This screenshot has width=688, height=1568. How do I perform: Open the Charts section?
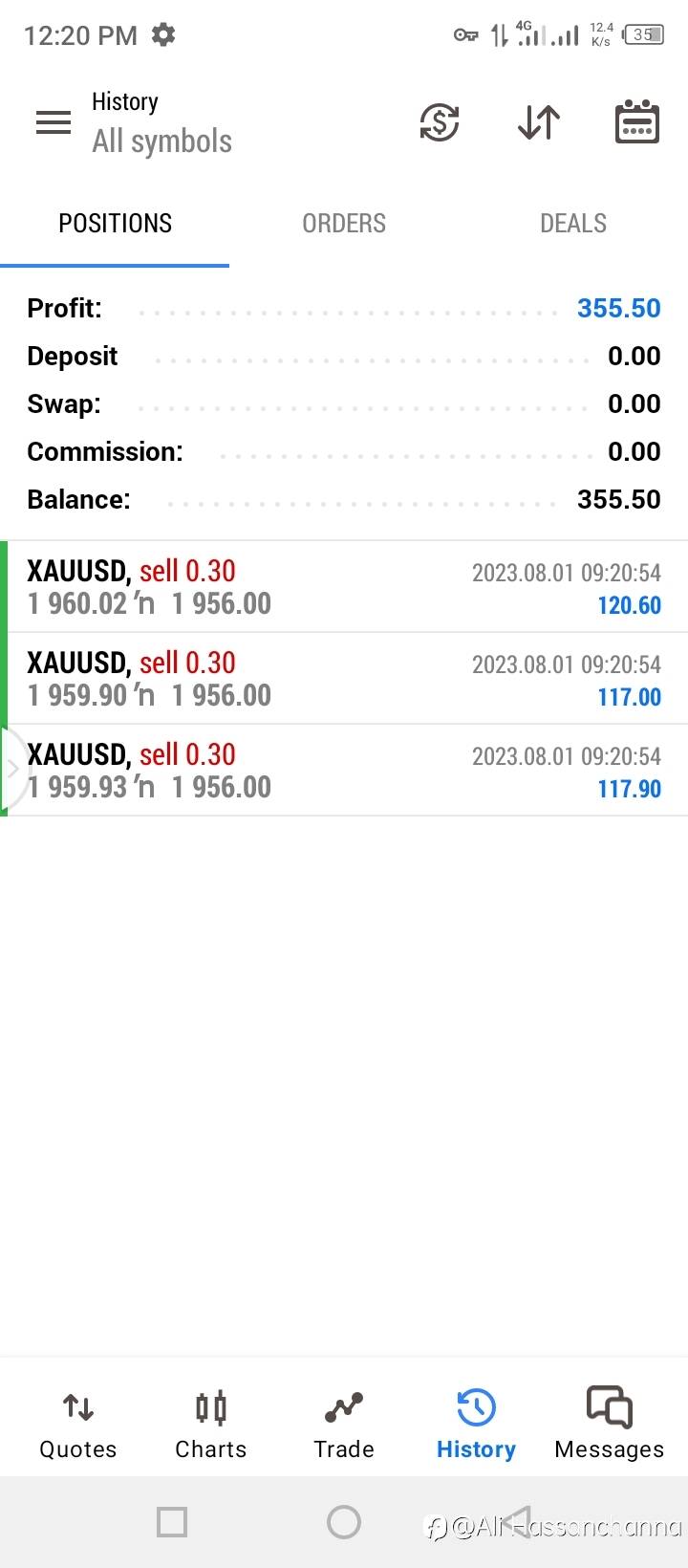click(x=211, y=1425)
